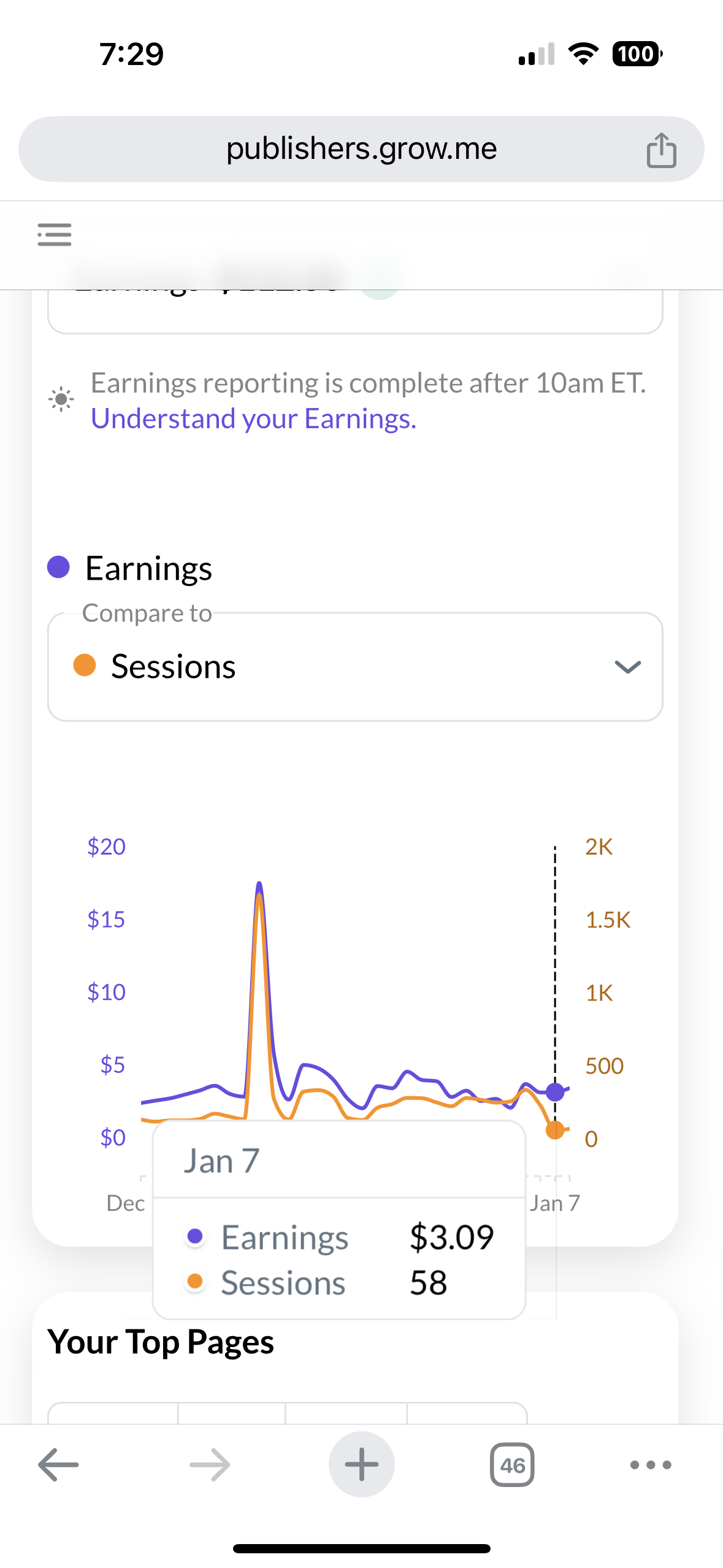Open the browser's more options menu
The height and width of the screenshot is (1568, 723).
pos(650,1464)
